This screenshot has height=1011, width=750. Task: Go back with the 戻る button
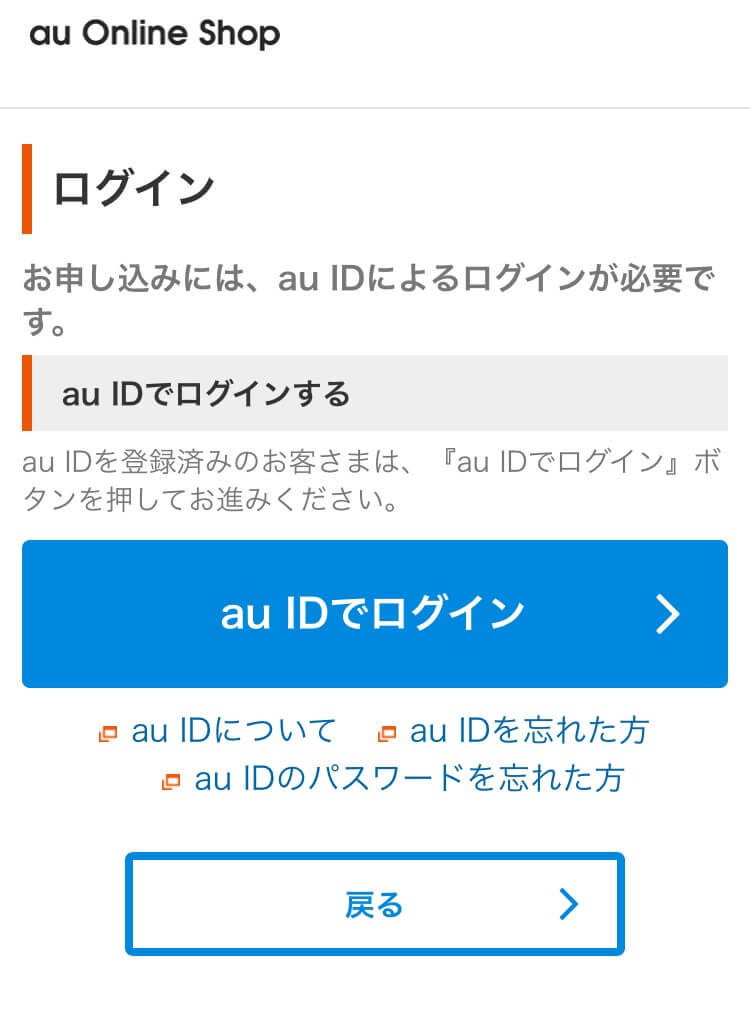pyautogui.click(x=374, y=904)
